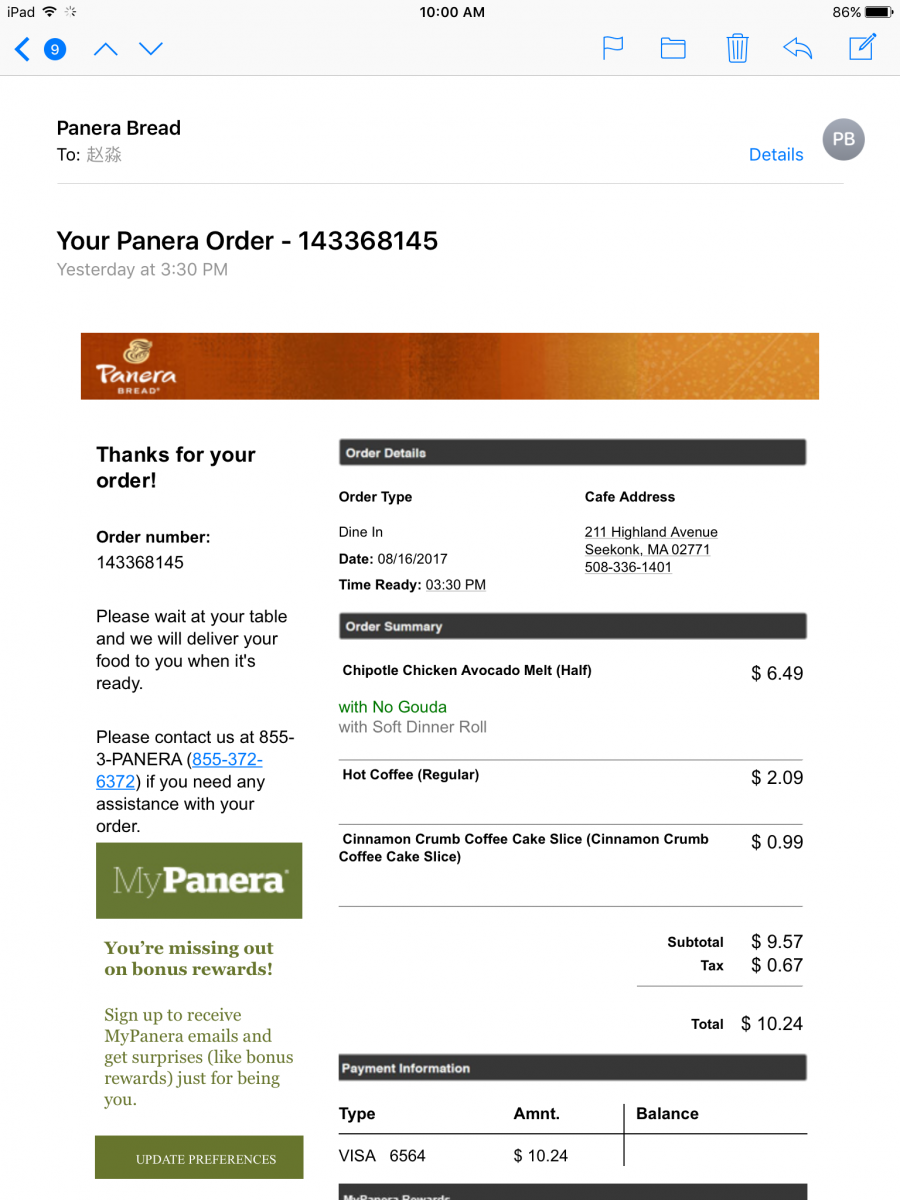Open the 211 Highland Avenue address link
The image size is (900, 1200).
(651, 532)
